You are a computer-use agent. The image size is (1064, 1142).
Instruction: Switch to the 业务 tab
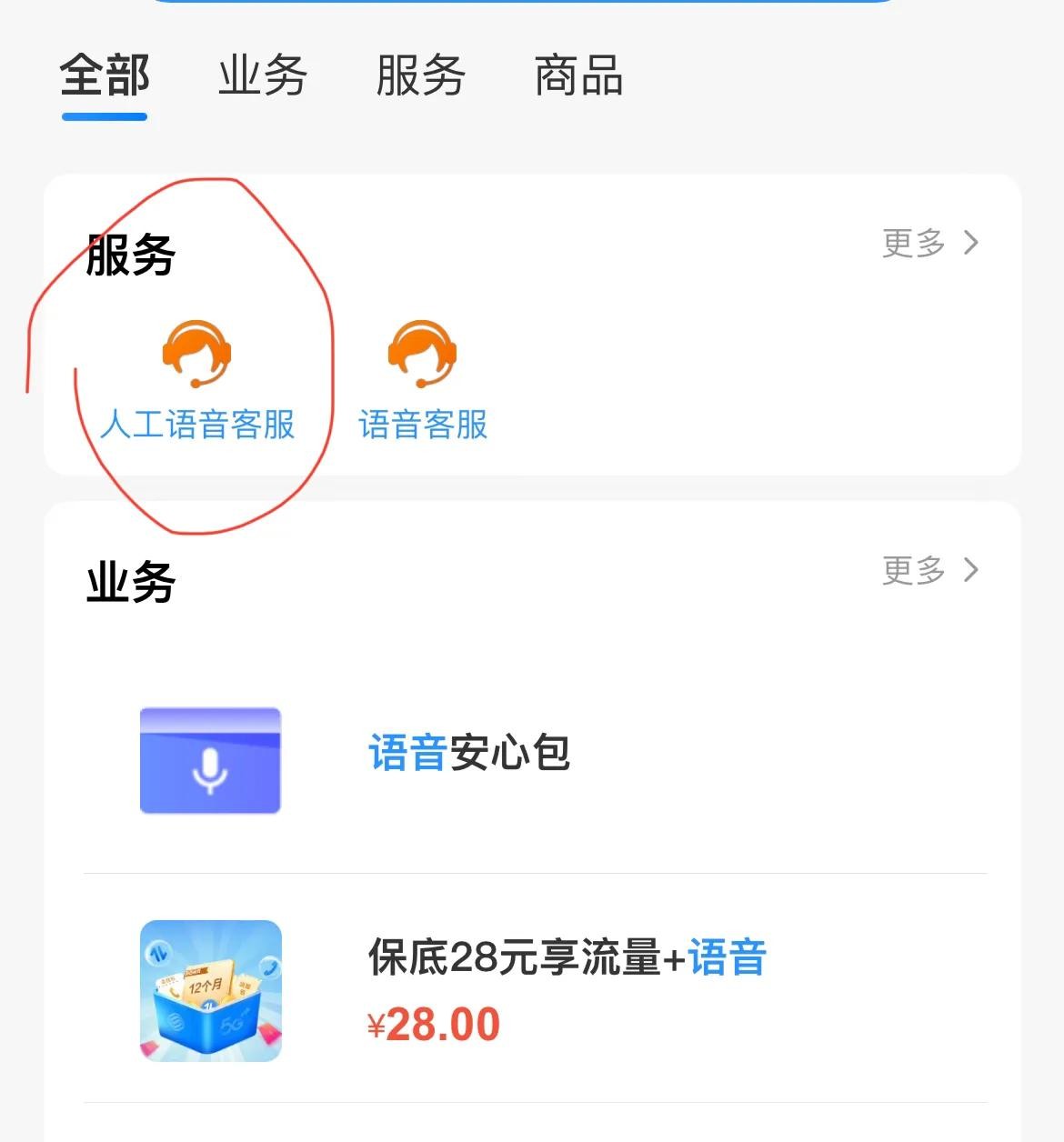point(263,75)
